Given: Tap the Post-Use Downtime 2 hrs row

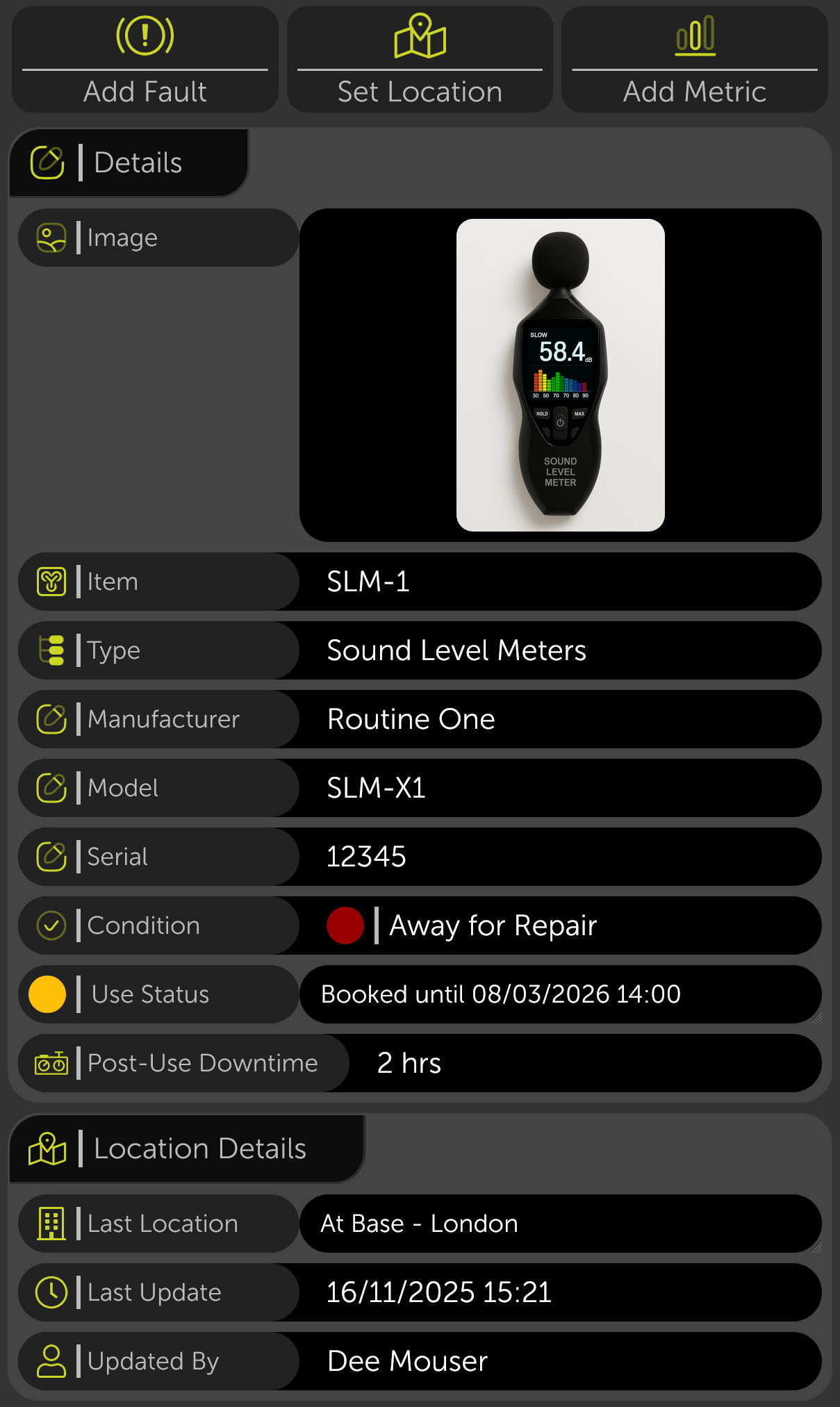Looking at the screenshot, I should click(584, 1063).
